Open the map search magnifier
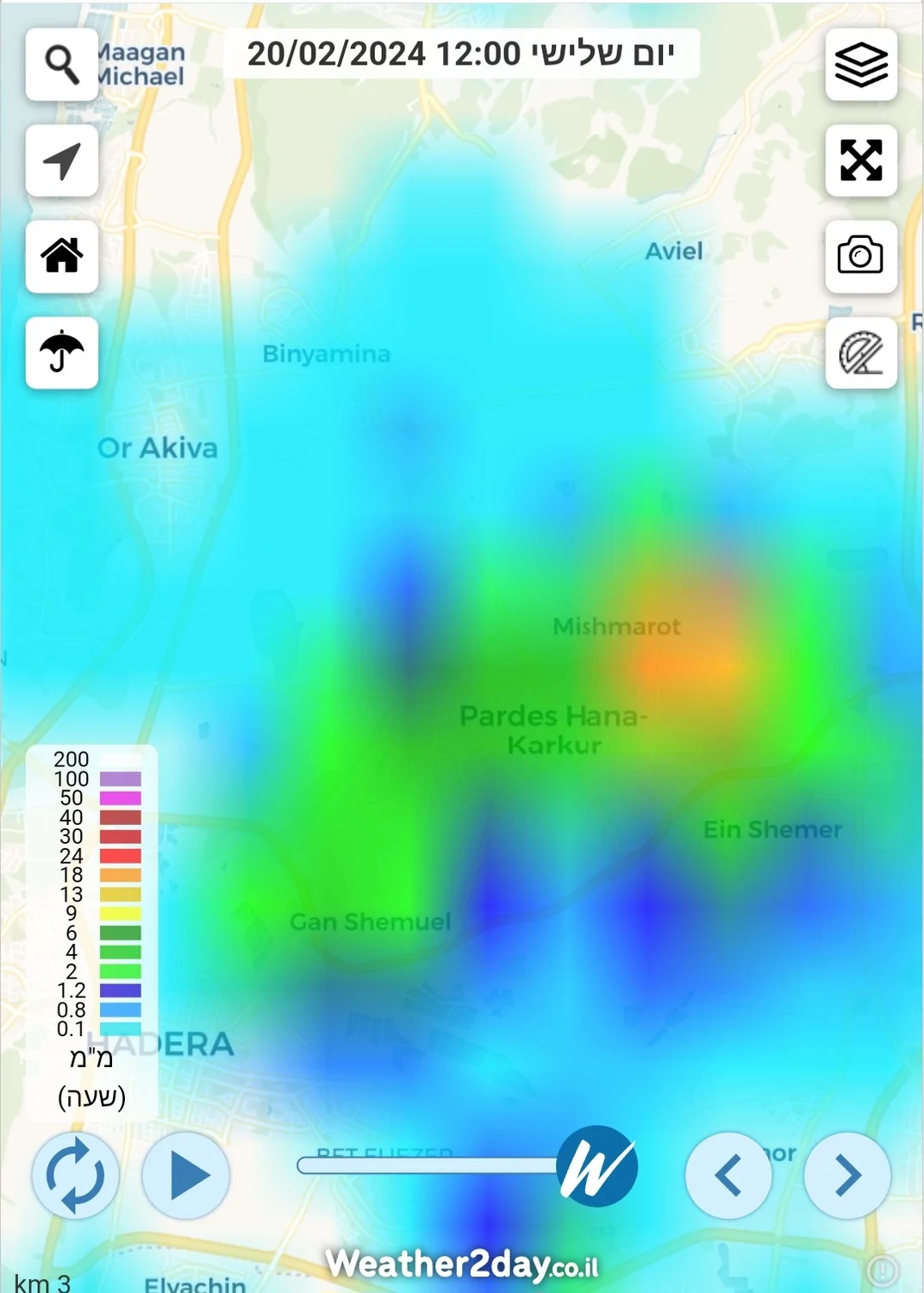The height and width of the screenshot is (1293, 924). pyautogui.click(x=61, y=65)
